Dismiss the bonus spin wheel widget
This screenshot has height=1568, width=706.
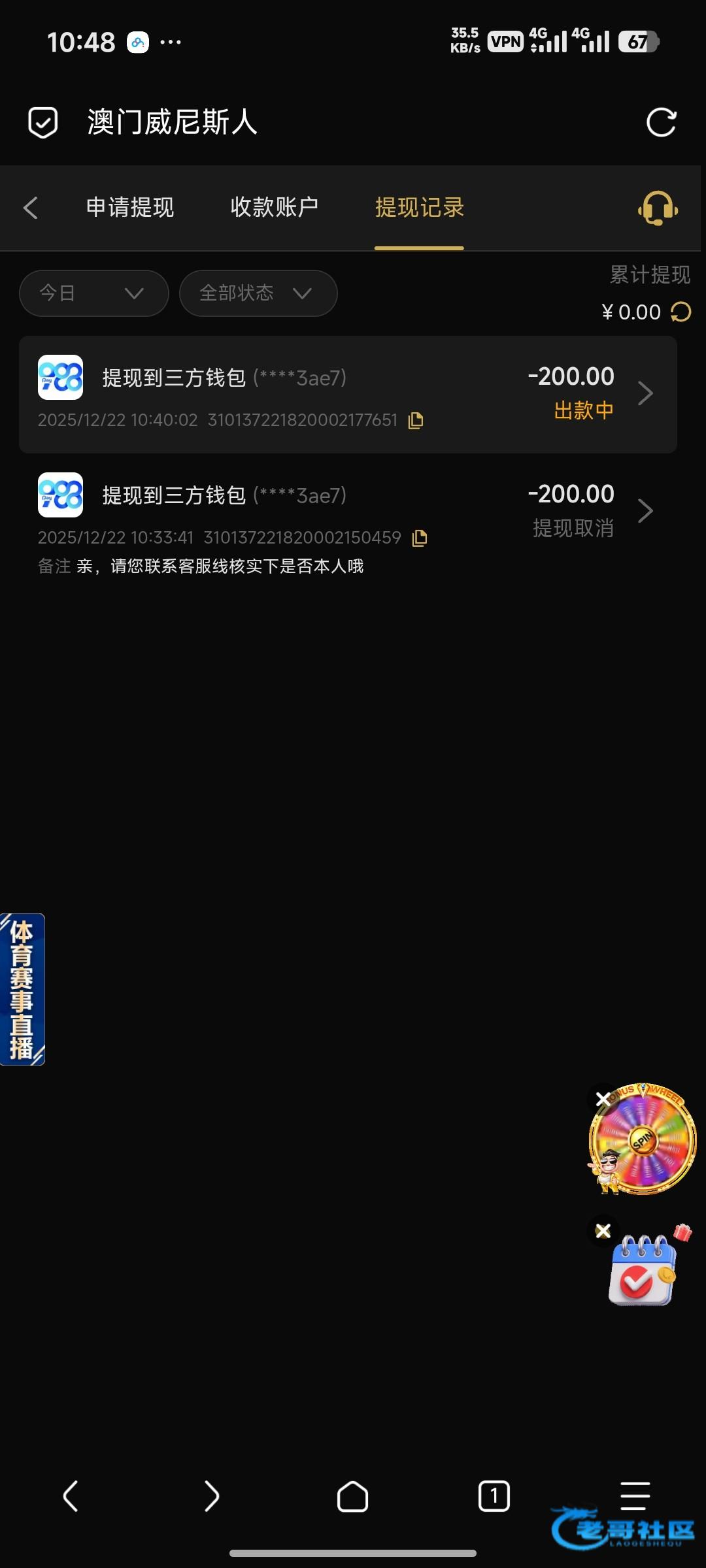pos(603,1099)
